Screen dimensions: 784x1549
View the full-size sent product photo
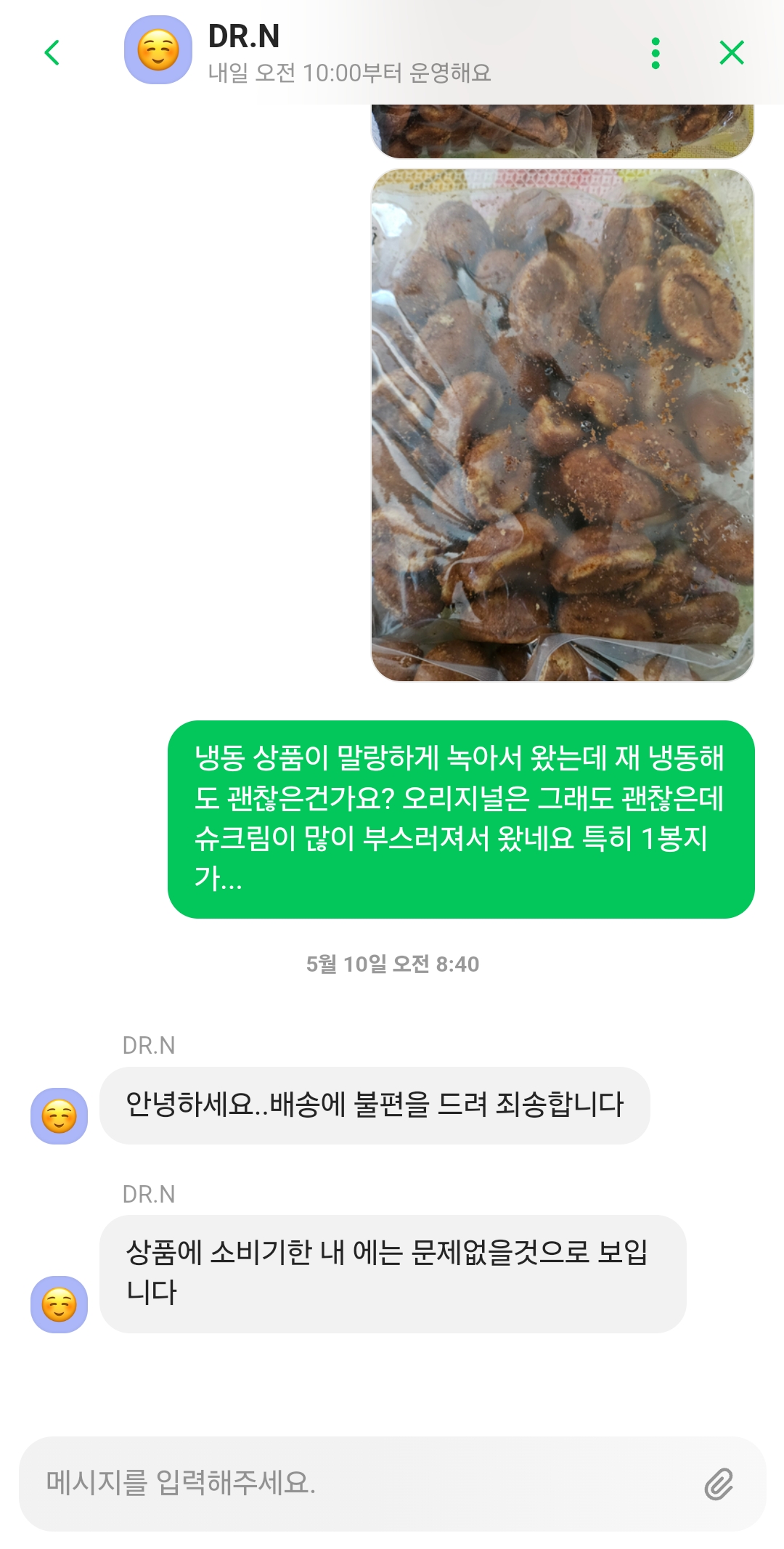[563, 425]
